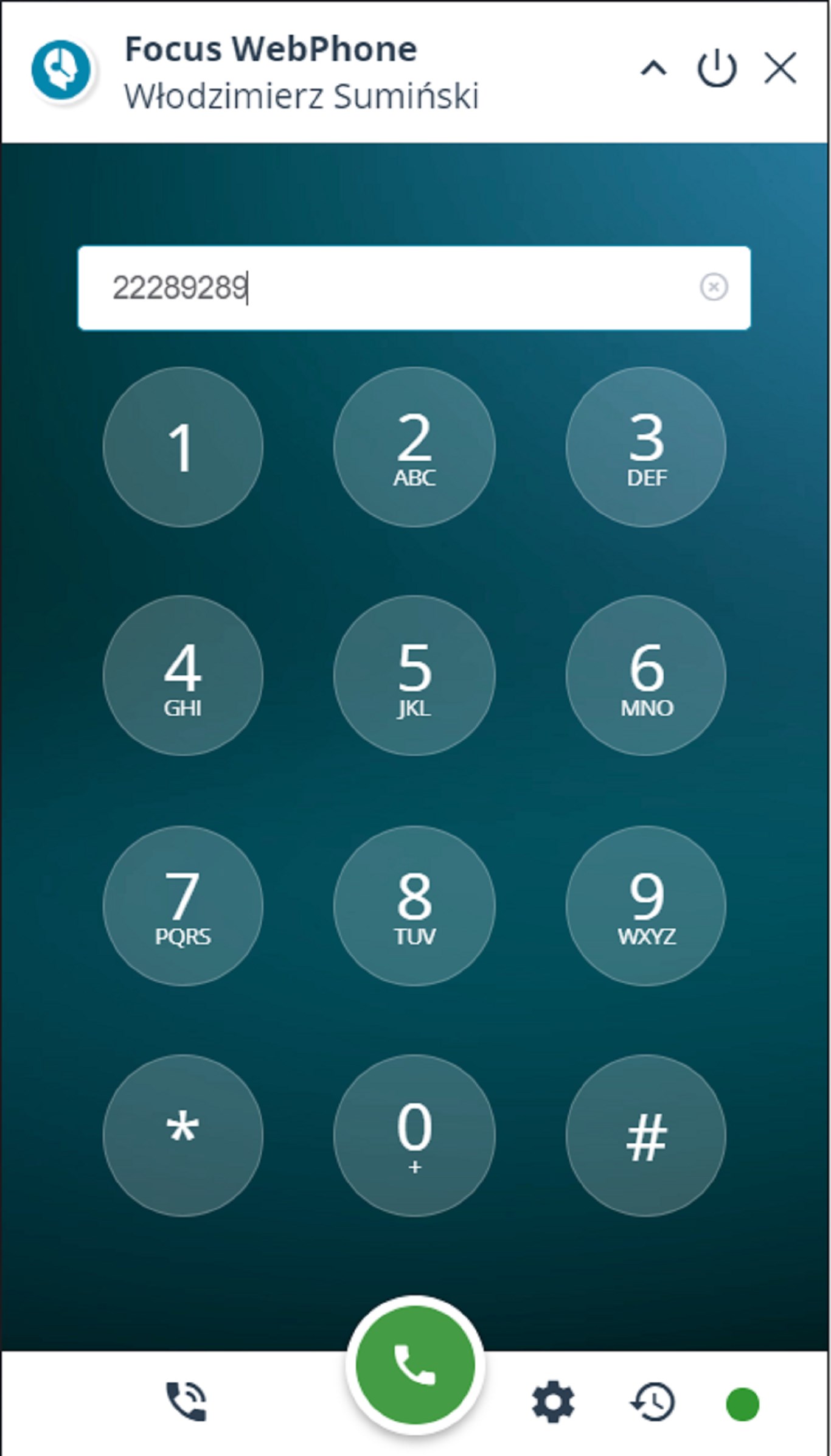Tap the power icon to log out

[717, 68]
